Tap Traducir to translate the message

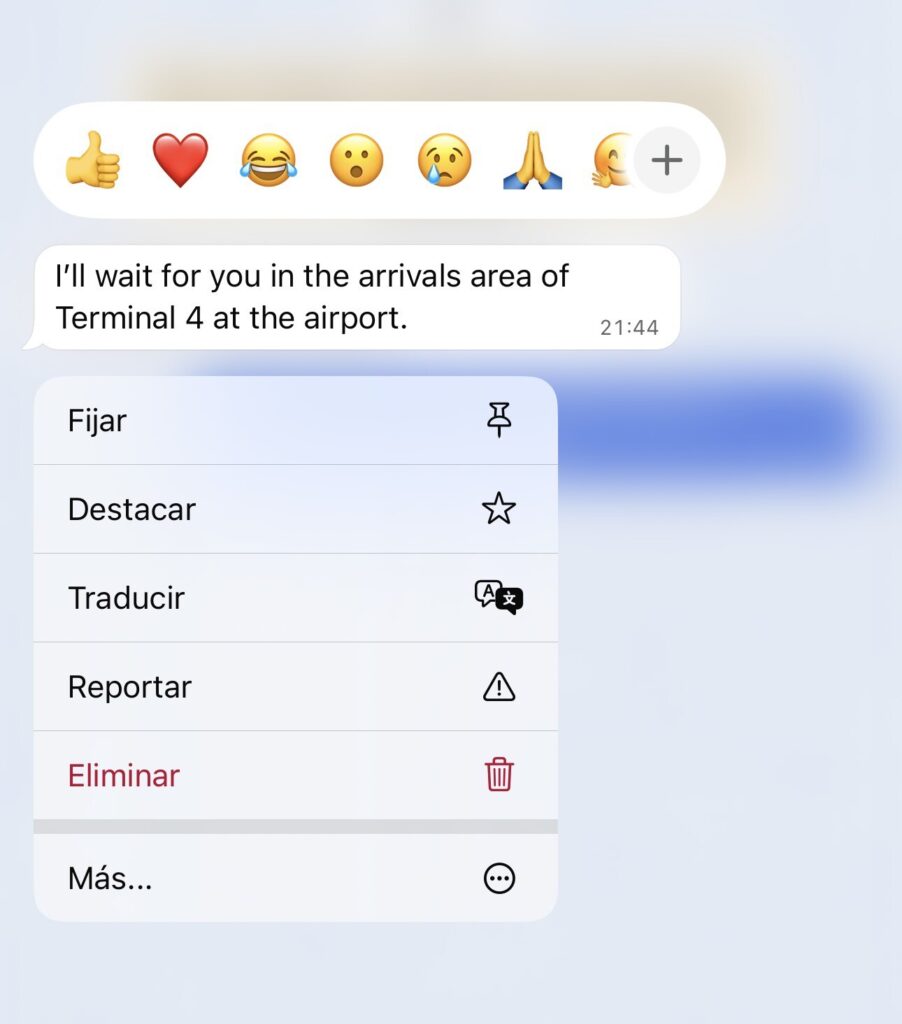pyautogui.click(x=295, y=598)
